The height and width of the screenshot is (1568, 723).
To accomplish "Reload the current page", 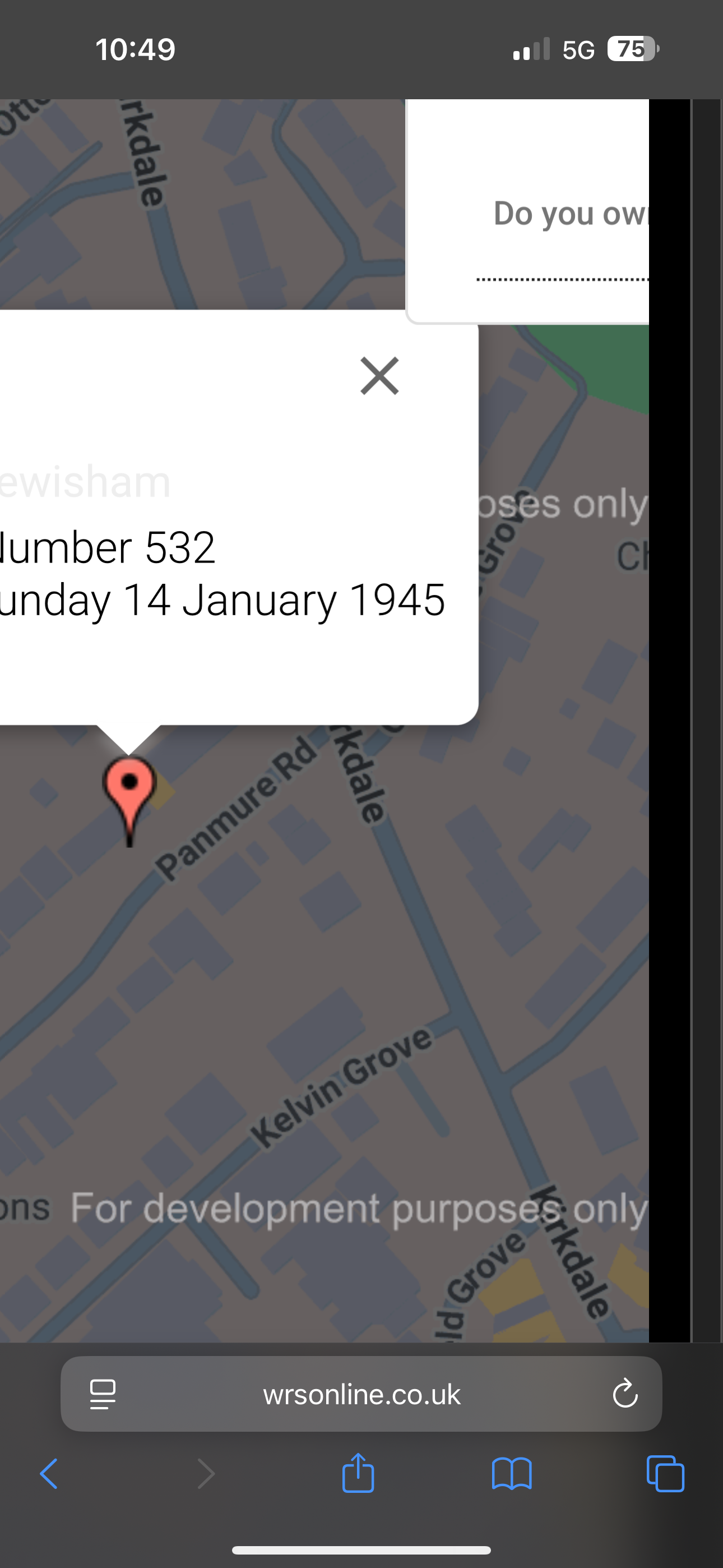I will [624, 1394].
